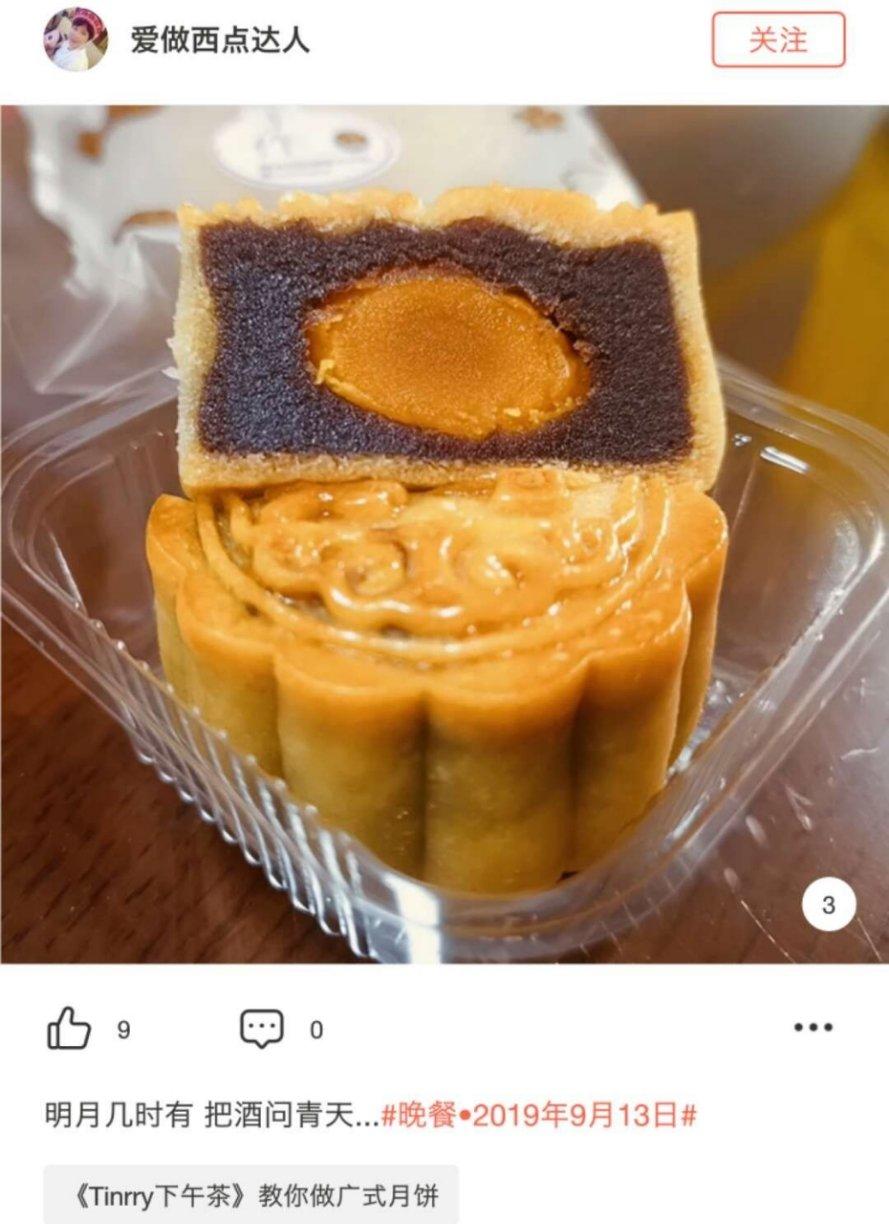Open the comments on this post

pos(262,1028)
